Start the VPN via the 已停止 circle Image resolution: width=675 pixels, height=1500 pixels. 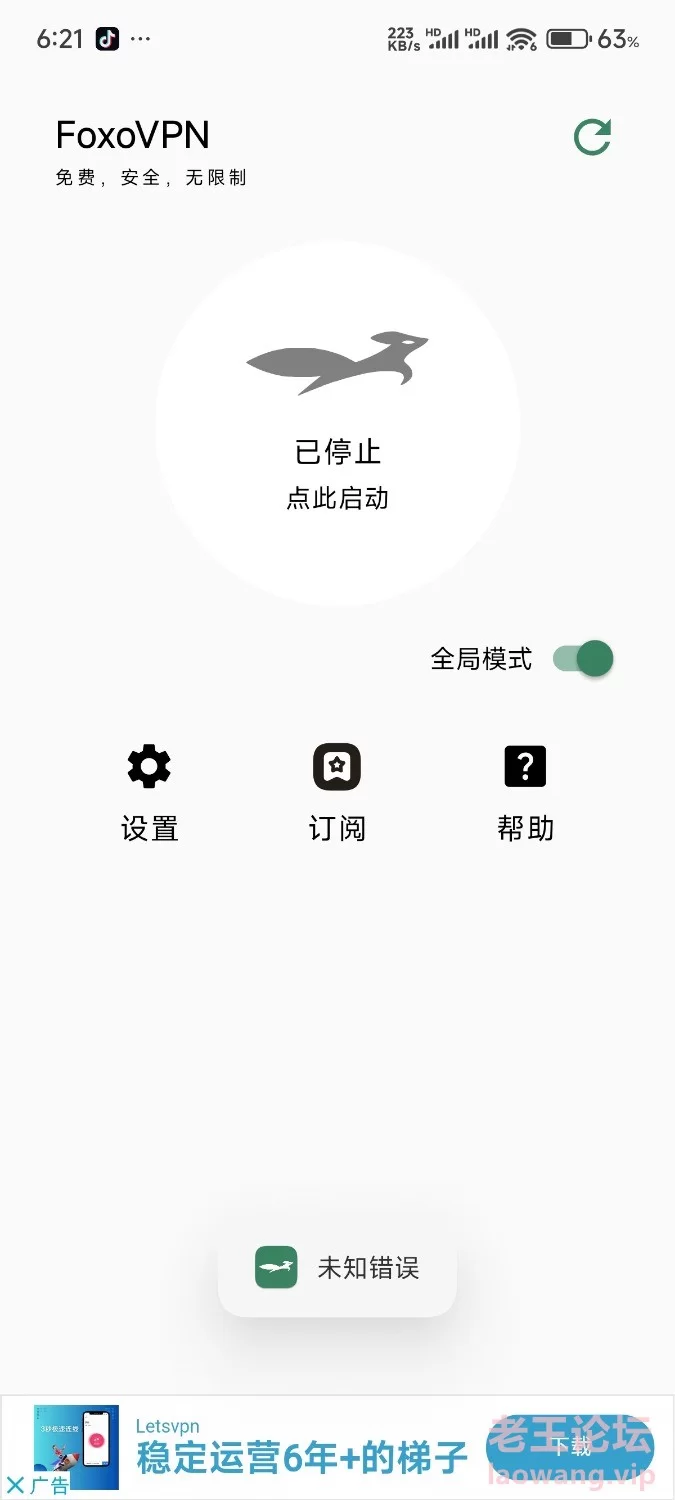pyautogui.click(x=337, y=424)
